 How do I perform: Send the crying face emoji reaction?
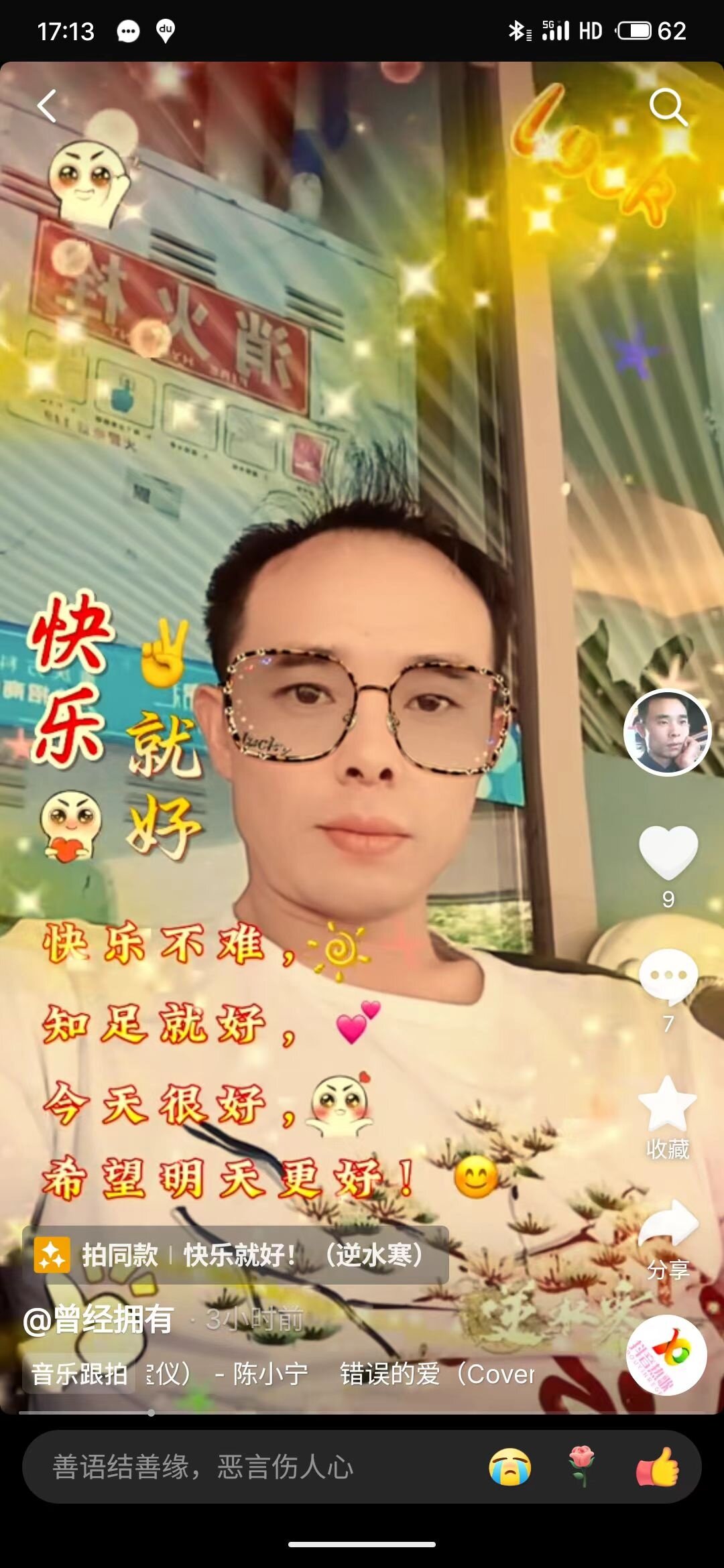[509, 1467]
